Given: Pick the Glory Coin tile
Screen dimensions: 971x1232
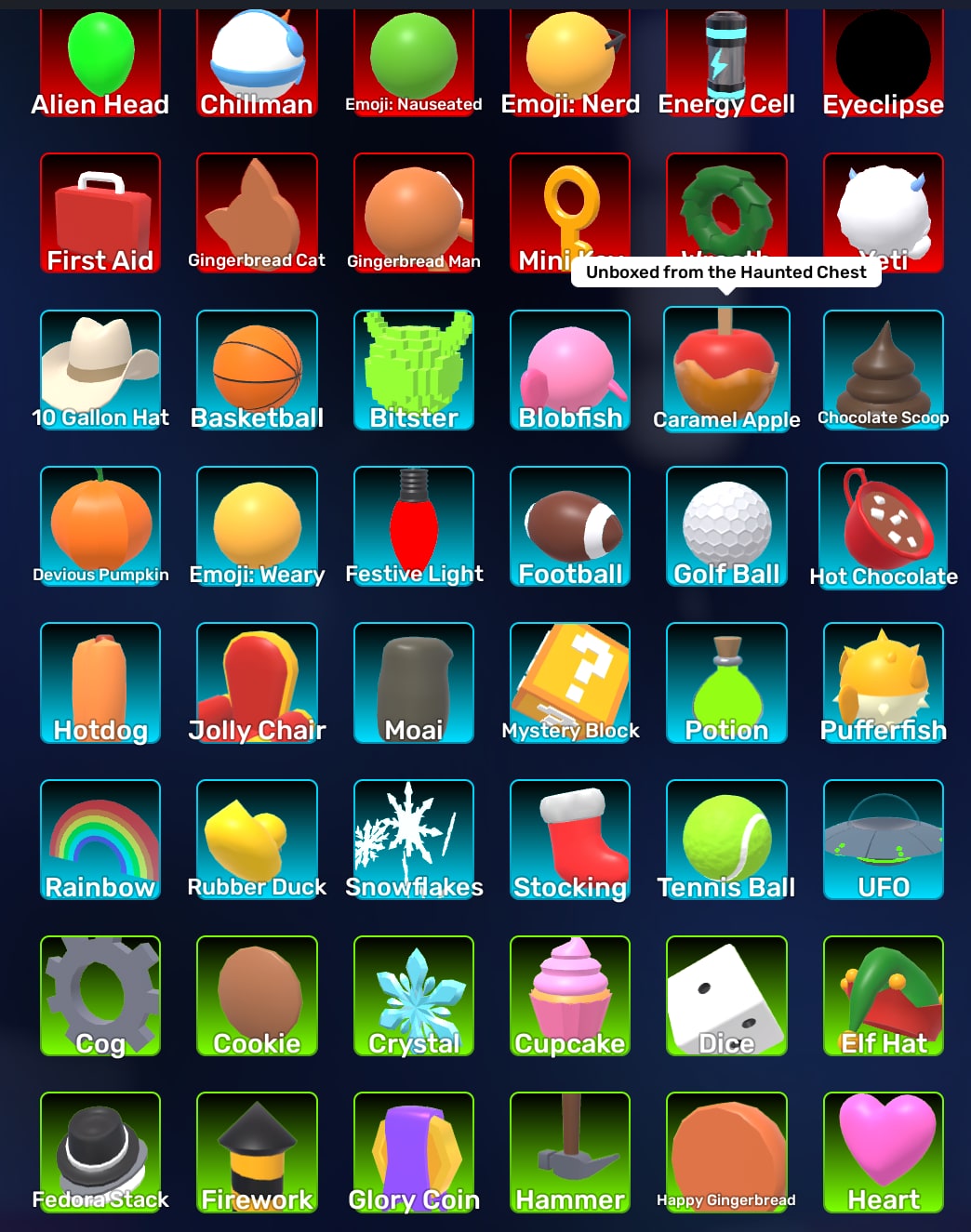Looking at the screenshot, I should point(414,1152).
